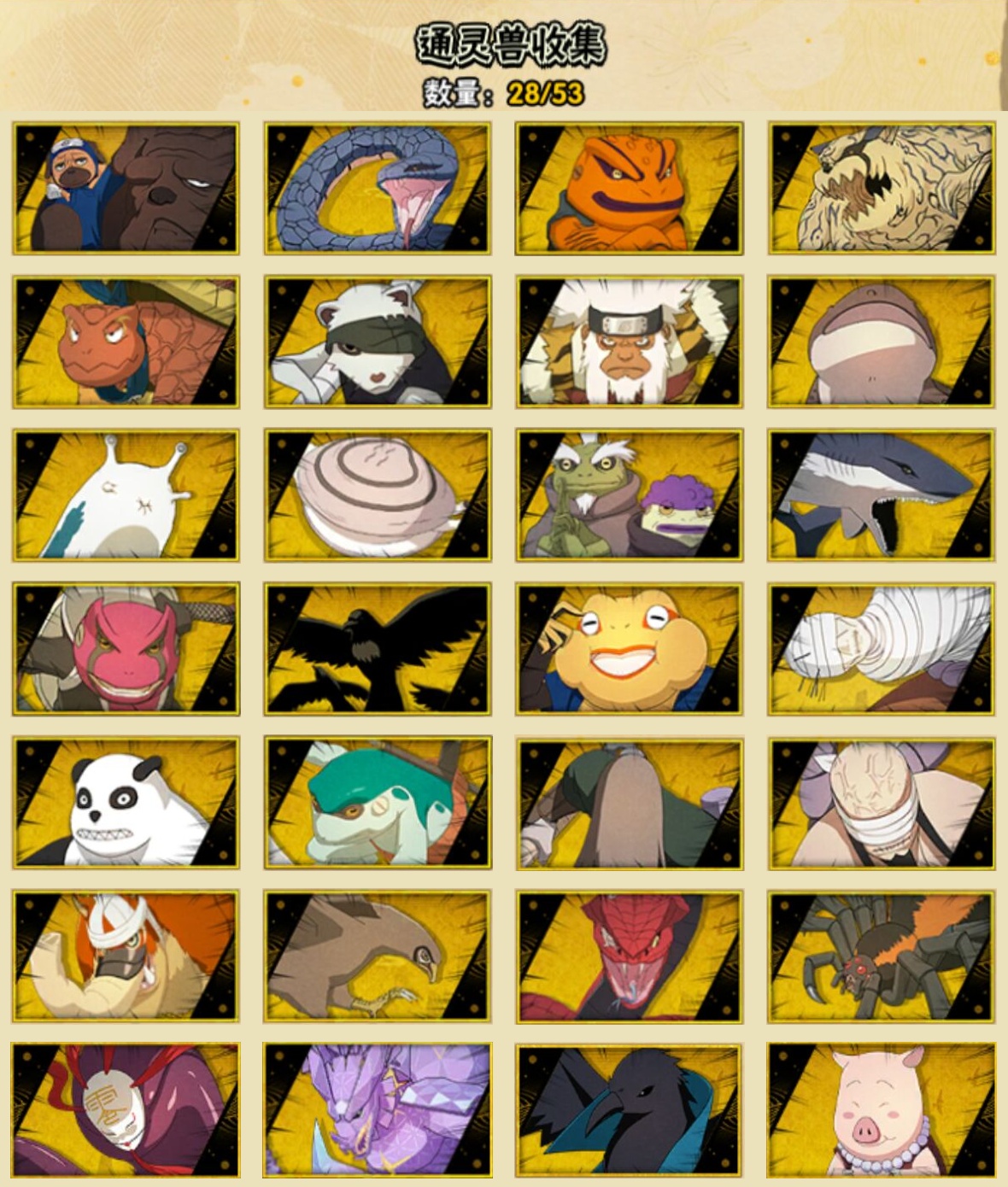View the red-faced toad with weapon card
This screenshot has height=1187, width=1008.
(126, 650)
